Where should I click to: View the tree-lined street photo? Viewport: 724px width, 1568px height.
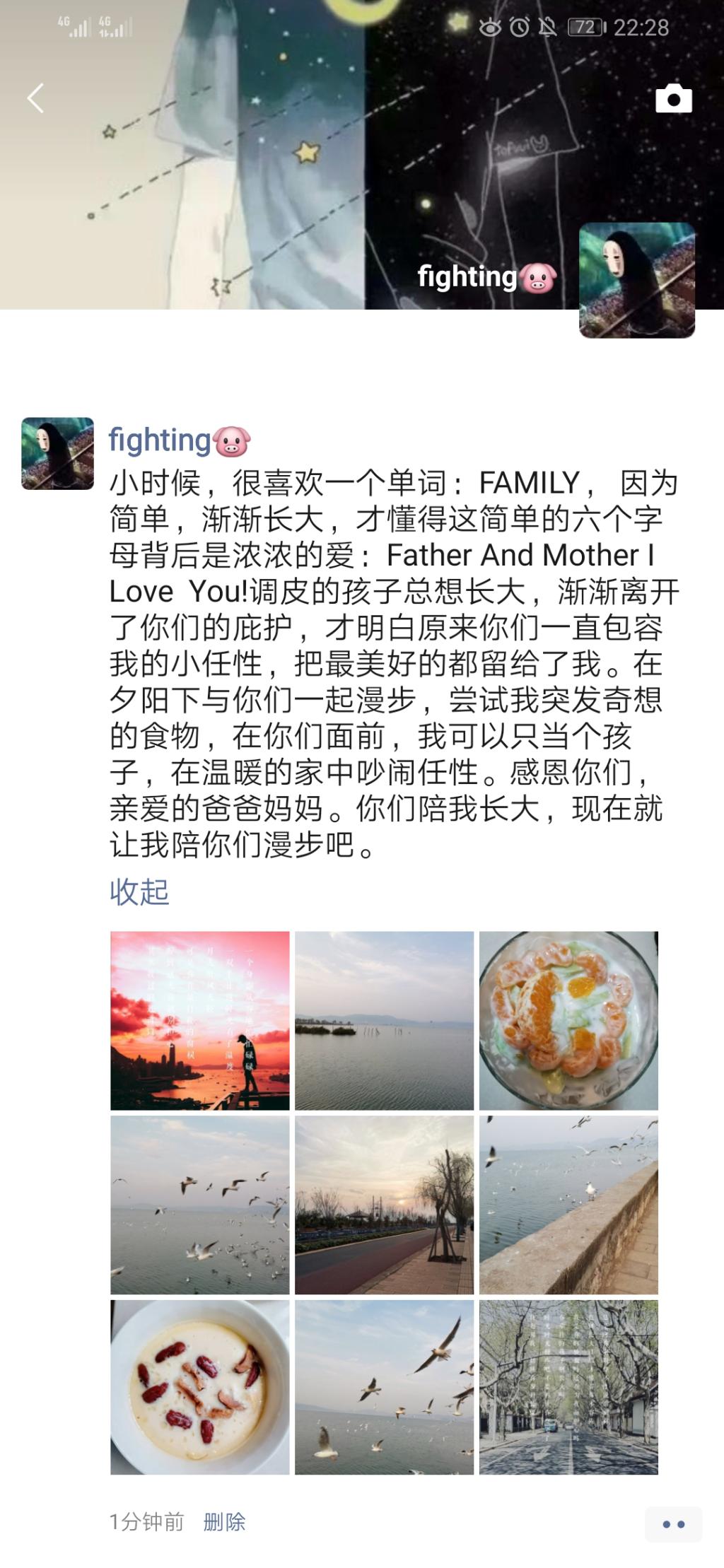click(568, 1387)
